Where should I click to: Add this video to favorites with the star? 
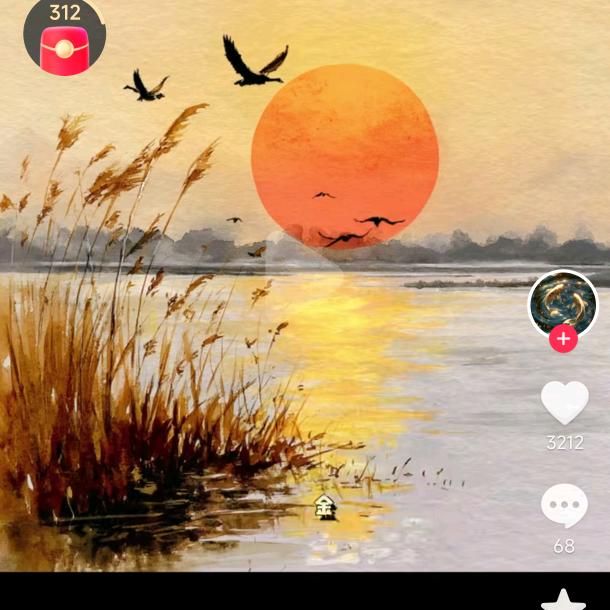tap(564, 600)
